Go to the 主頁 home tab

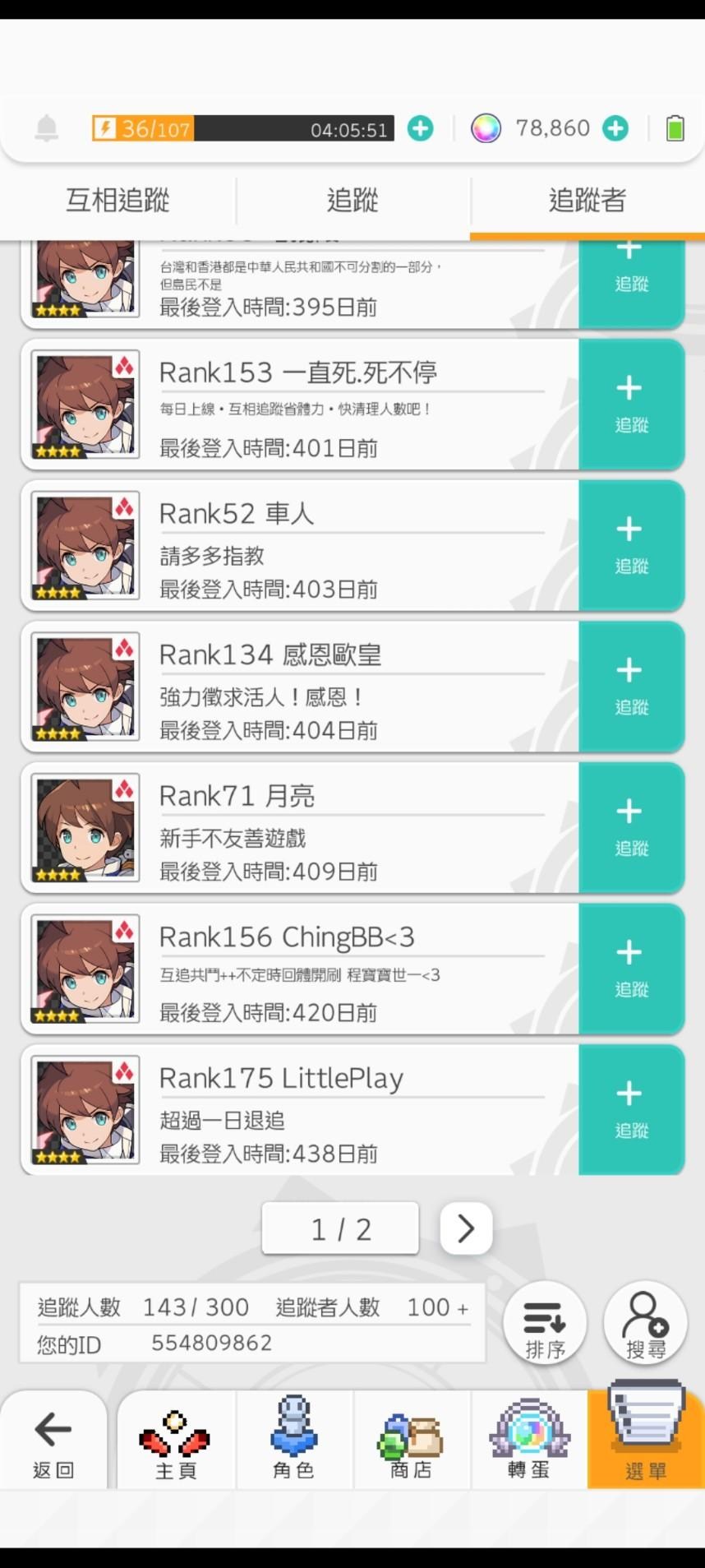177,1441
